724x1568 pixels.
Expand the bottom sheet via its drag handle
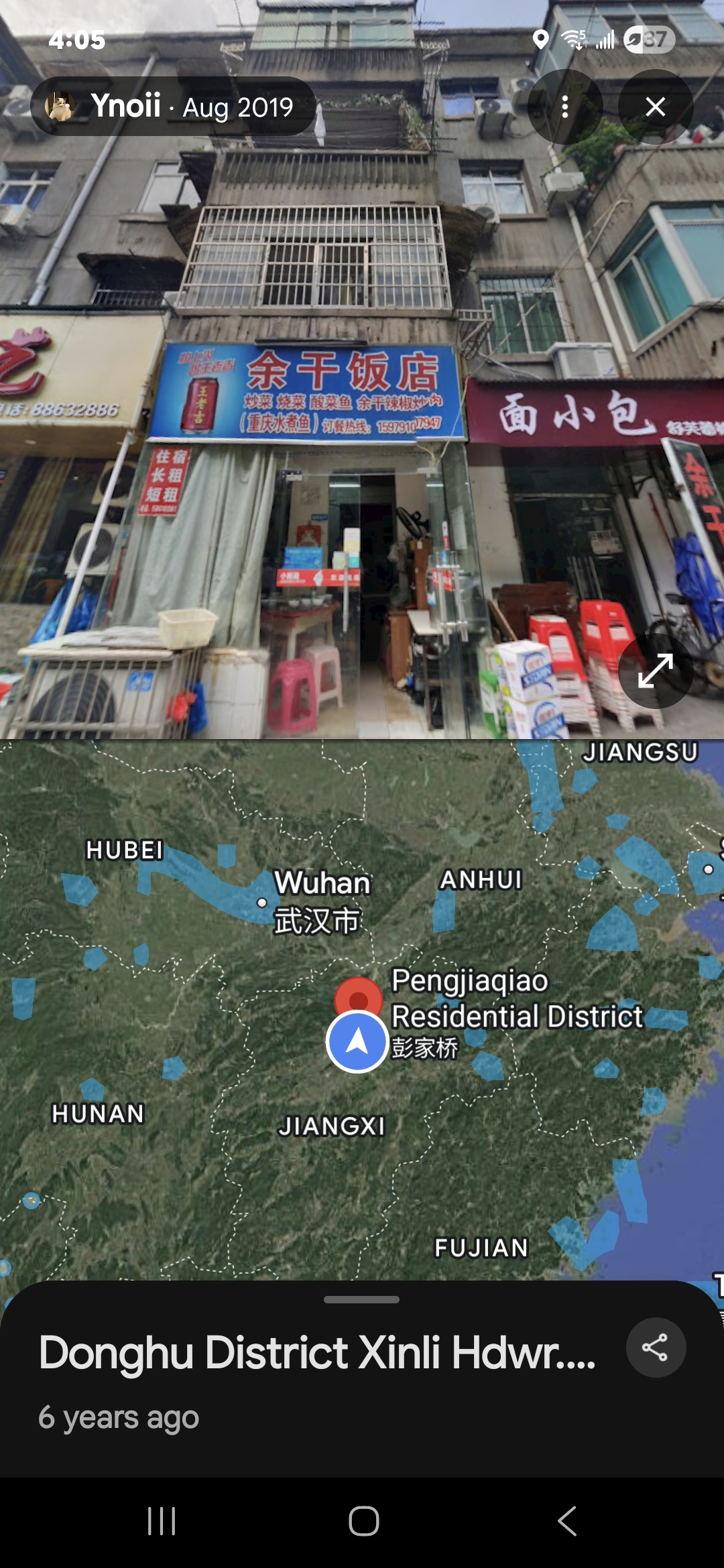(x=361, y=1299)
